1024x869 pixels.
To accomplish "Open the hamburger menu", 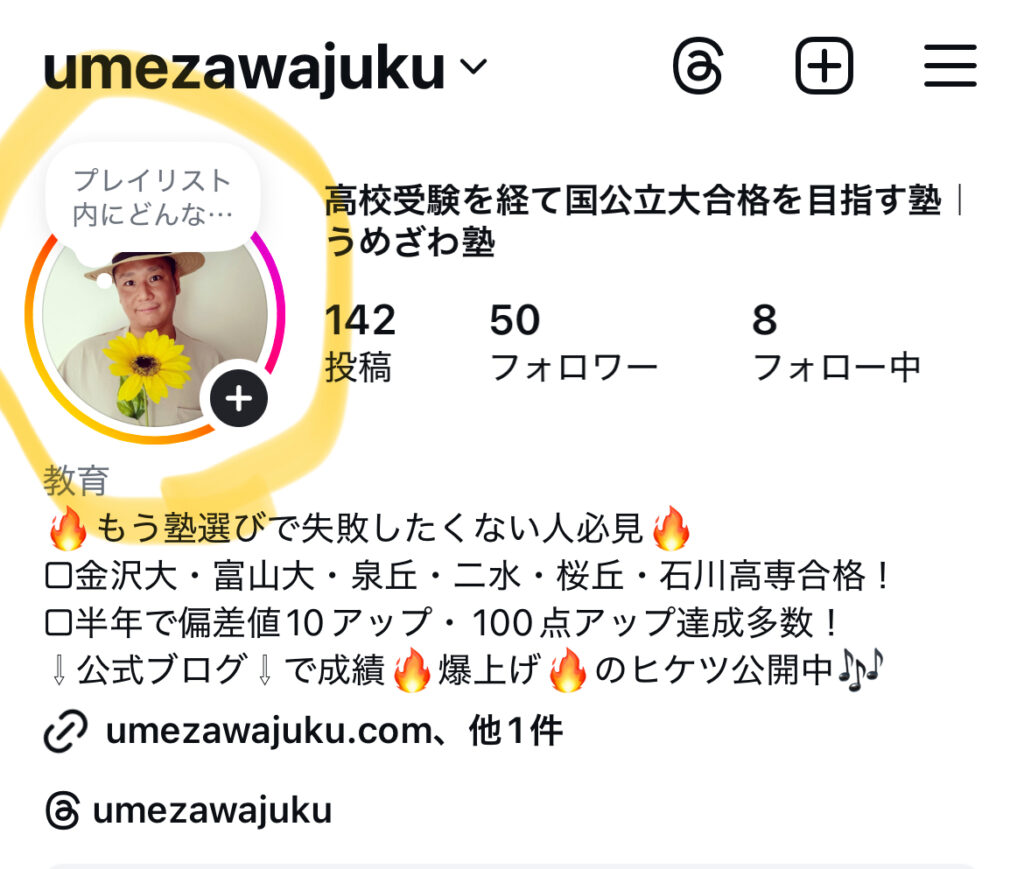I will click(949, 67).
